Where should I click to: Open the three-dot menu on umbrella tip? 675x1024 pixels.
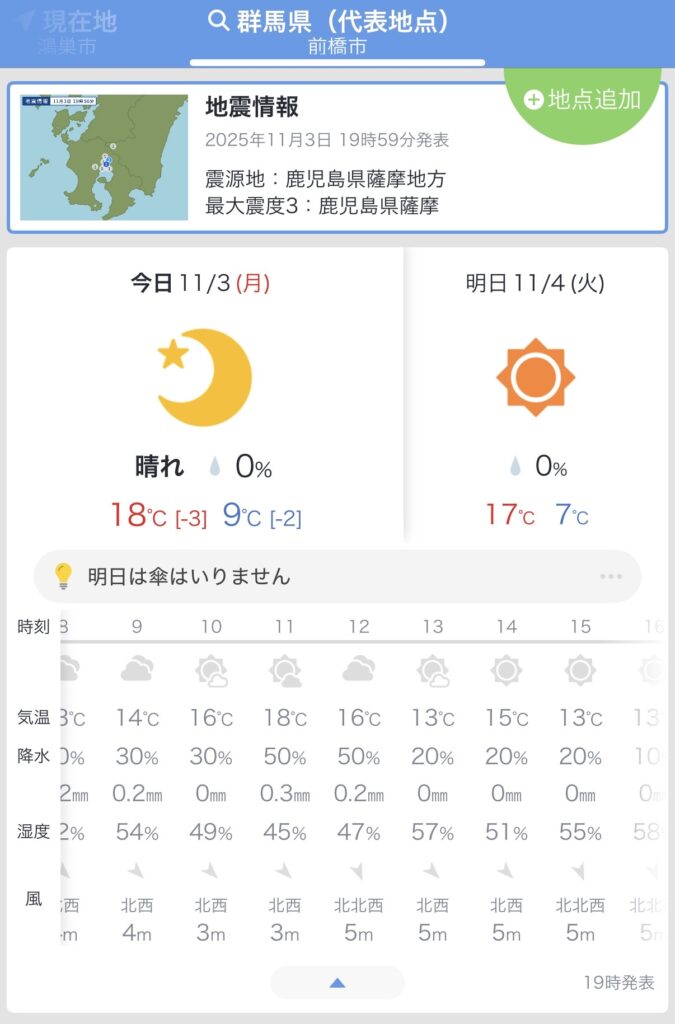[x=611, y=577]
